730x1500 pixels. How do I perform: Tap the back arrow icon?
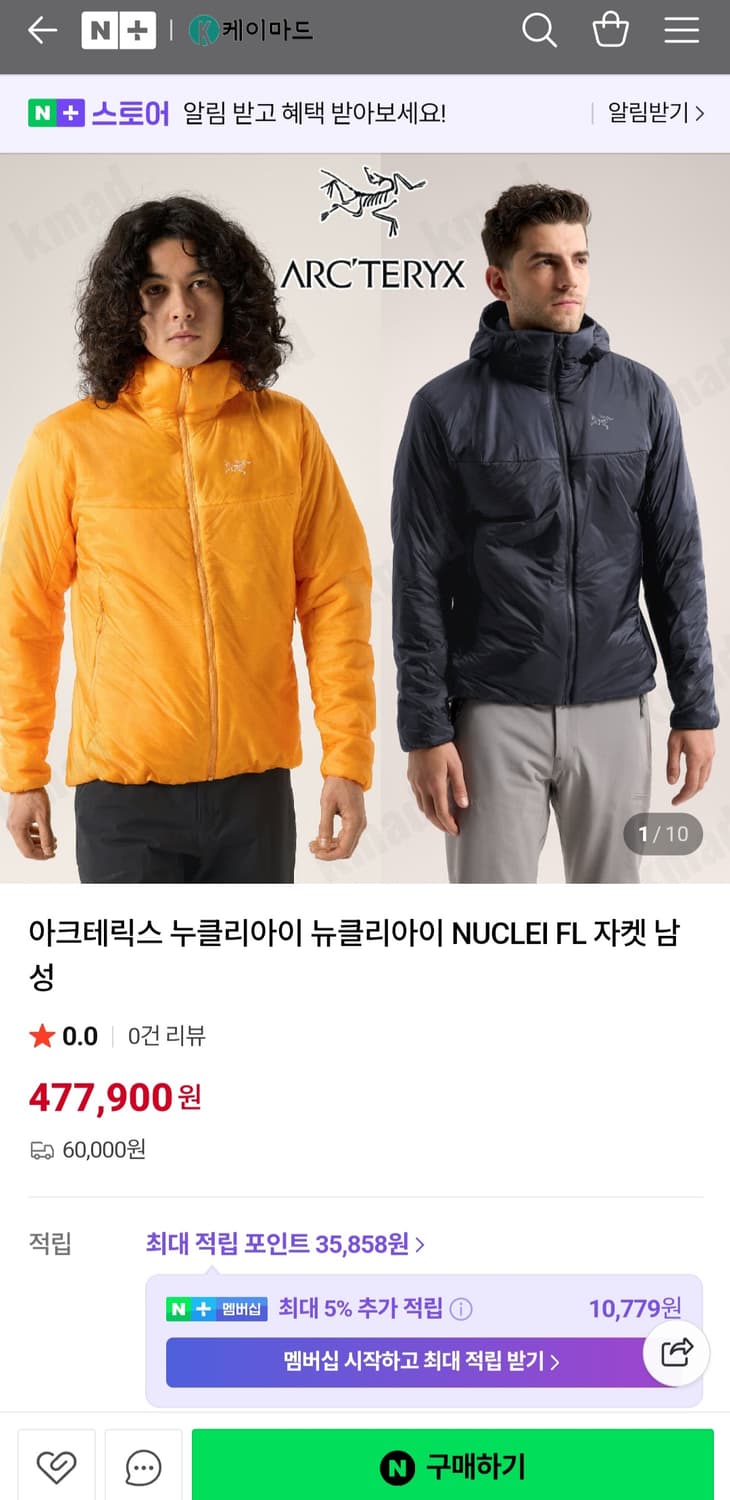pos(38,30)
